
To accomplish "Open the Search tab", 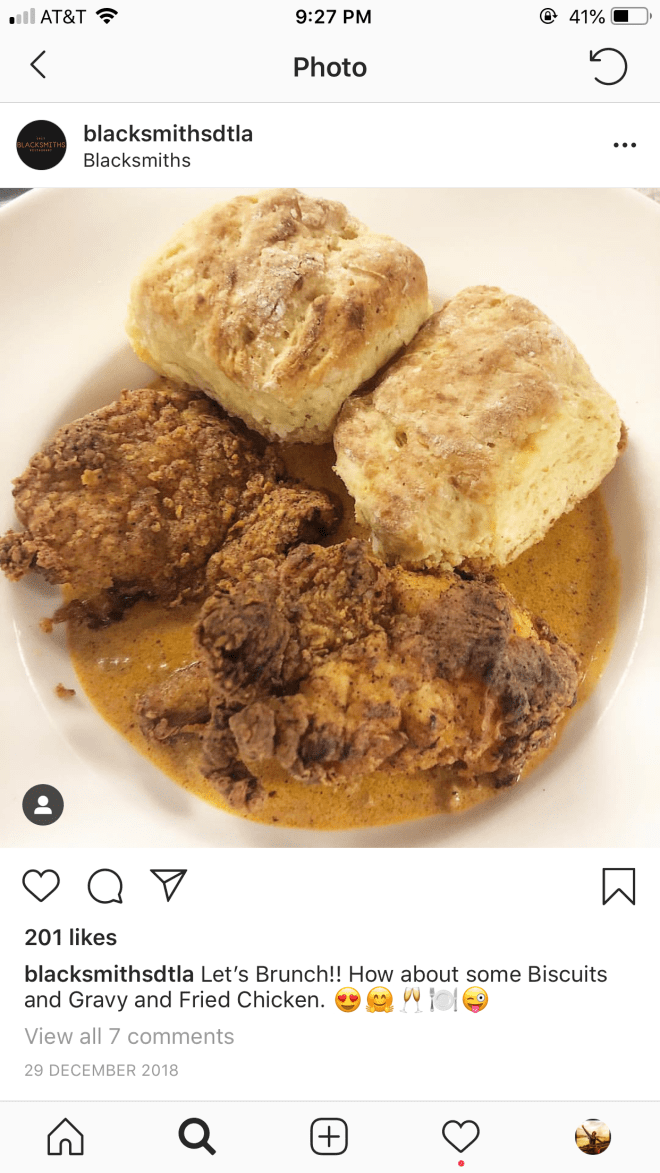I will point(197,1137).
